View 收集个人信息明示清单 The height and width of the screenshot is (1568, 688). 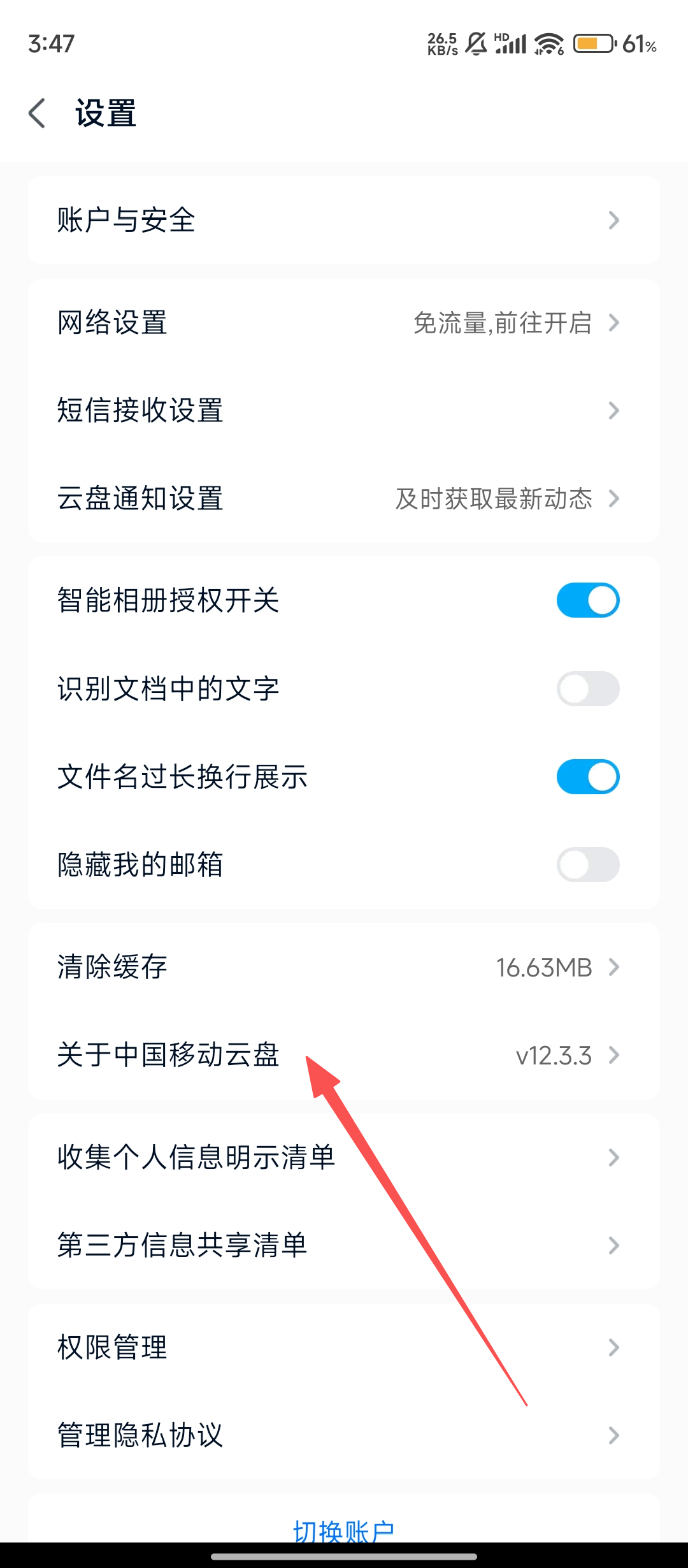(344, 1158)
